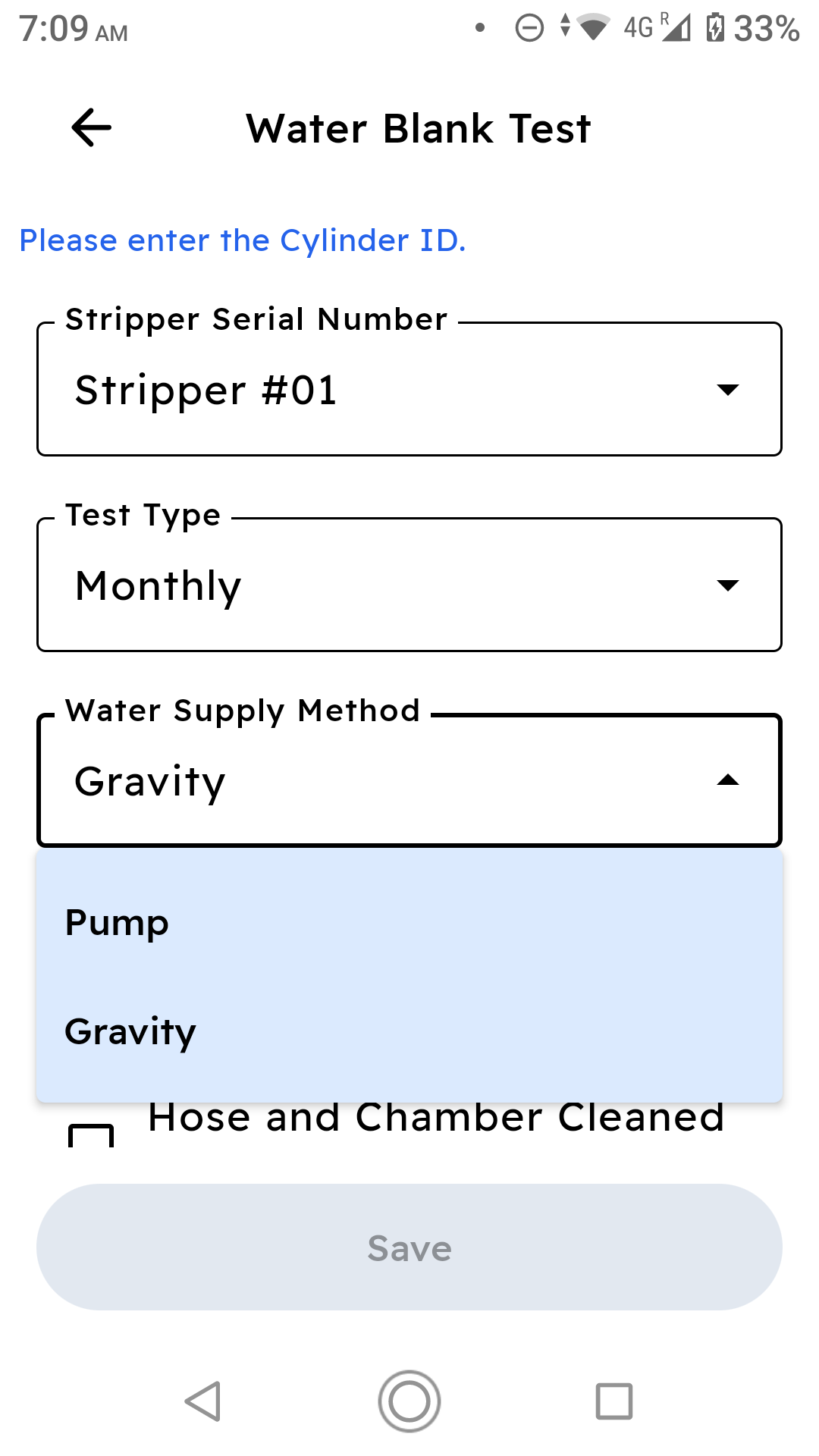Viewport: 819px width, 1456px height.
Task: Select Pump as the water supply method
Action: point(116,923)
